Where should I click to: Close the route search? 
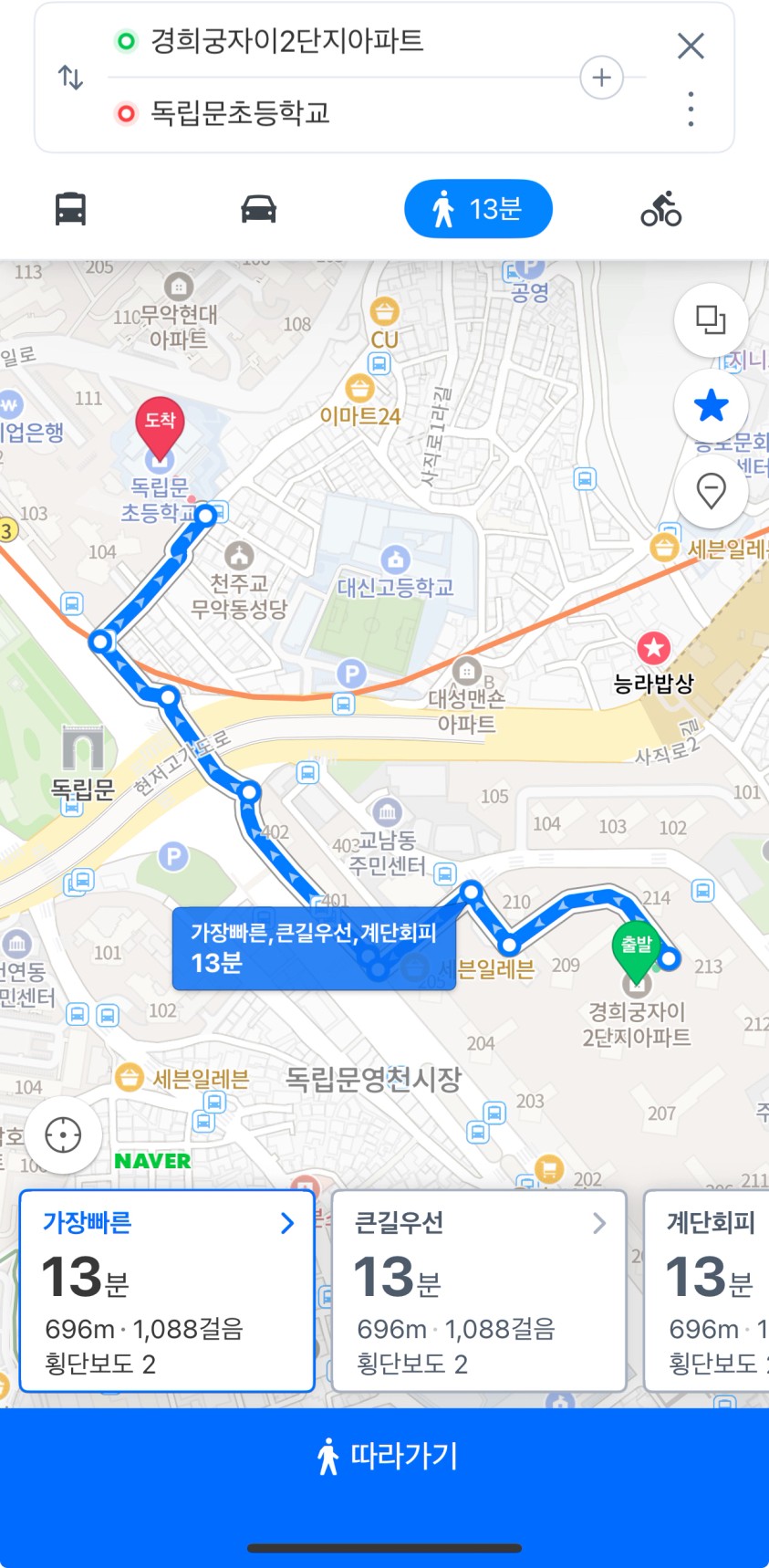click(691, 45)
